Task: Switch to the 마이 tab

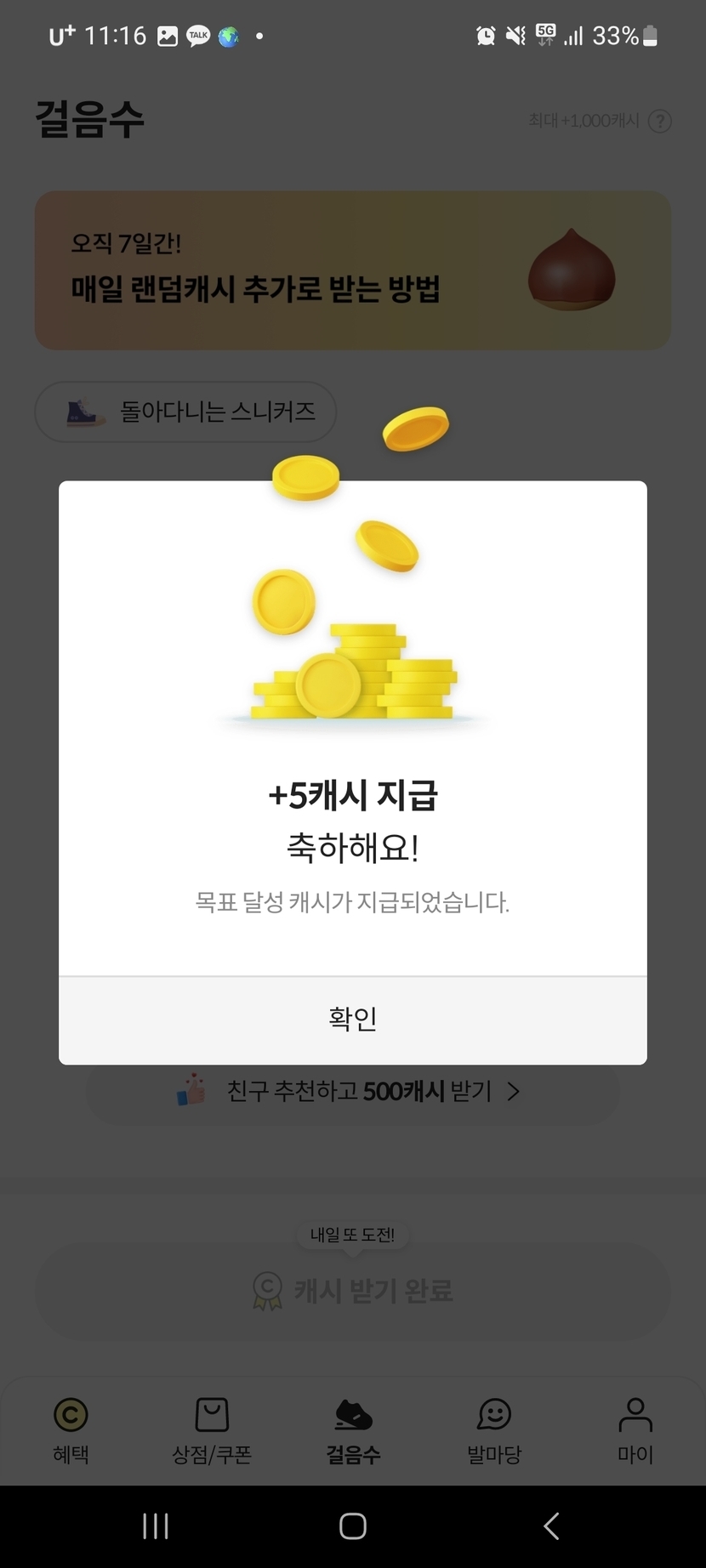Action: 635,1430
